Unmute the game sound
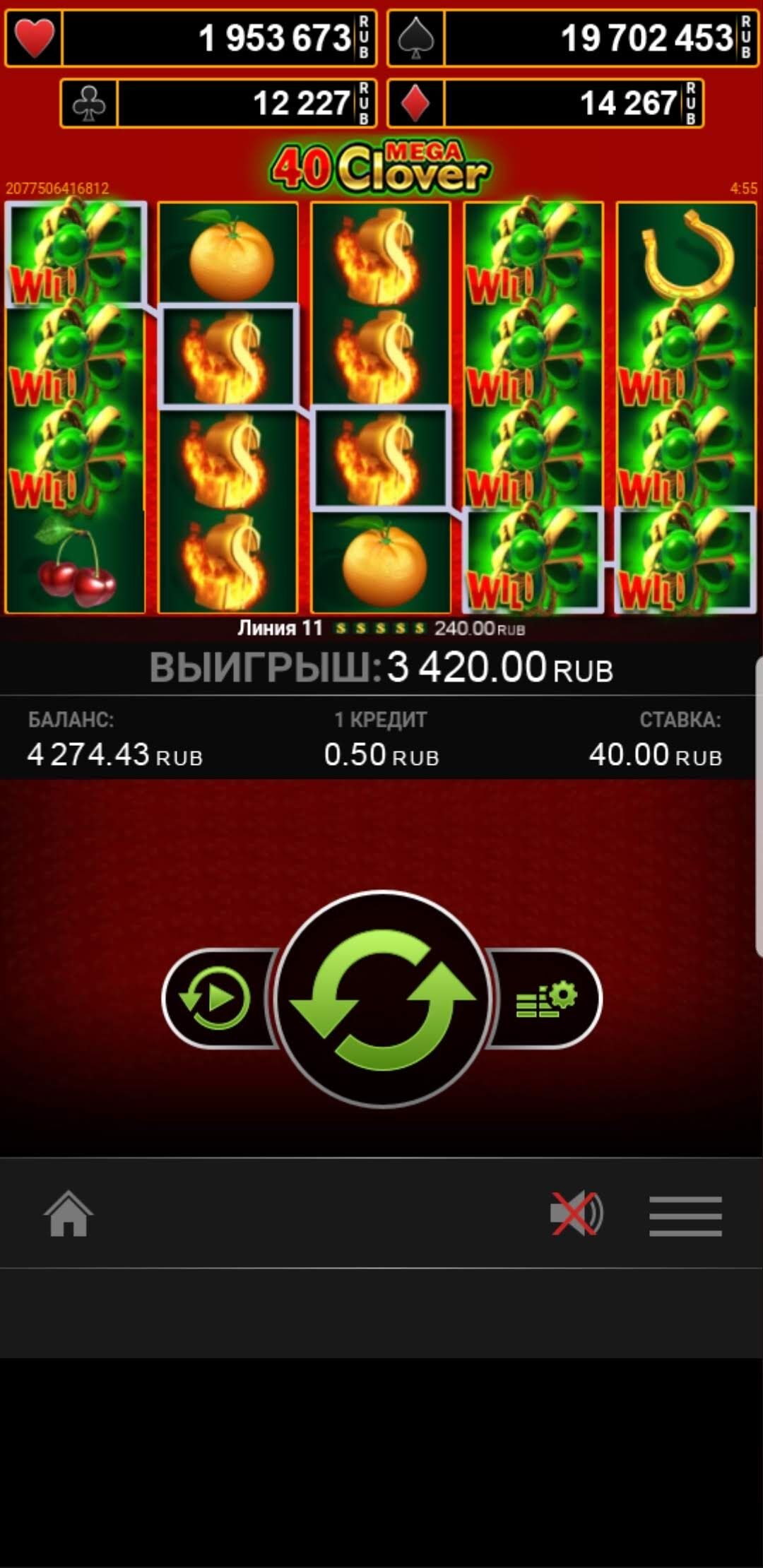 tap(576, 1213)
